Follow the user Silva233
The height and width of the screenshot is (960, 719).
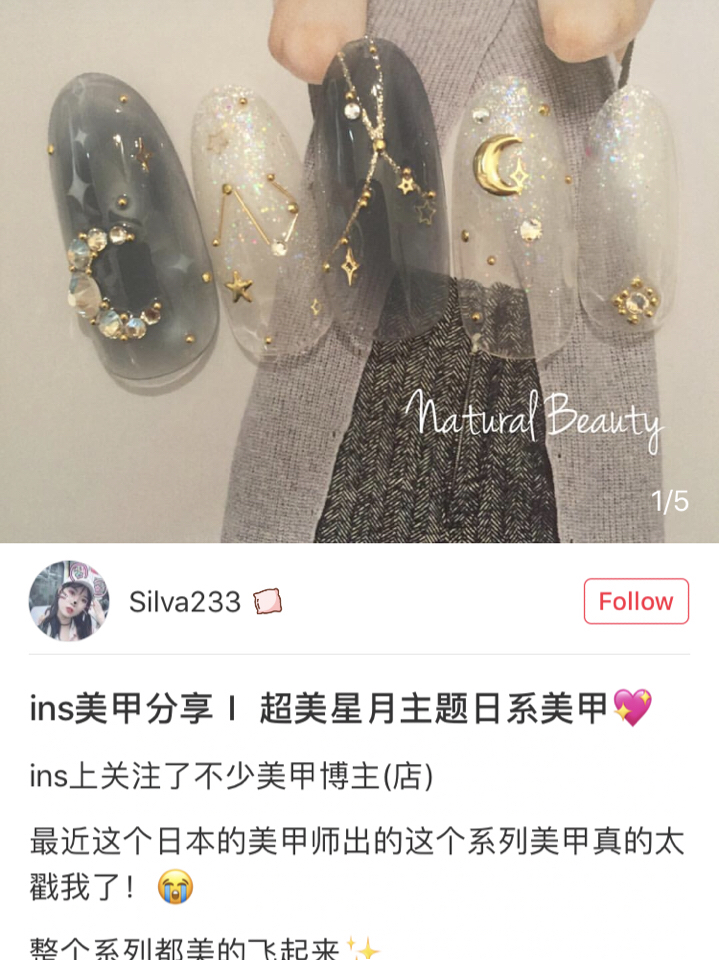point(636,601)
